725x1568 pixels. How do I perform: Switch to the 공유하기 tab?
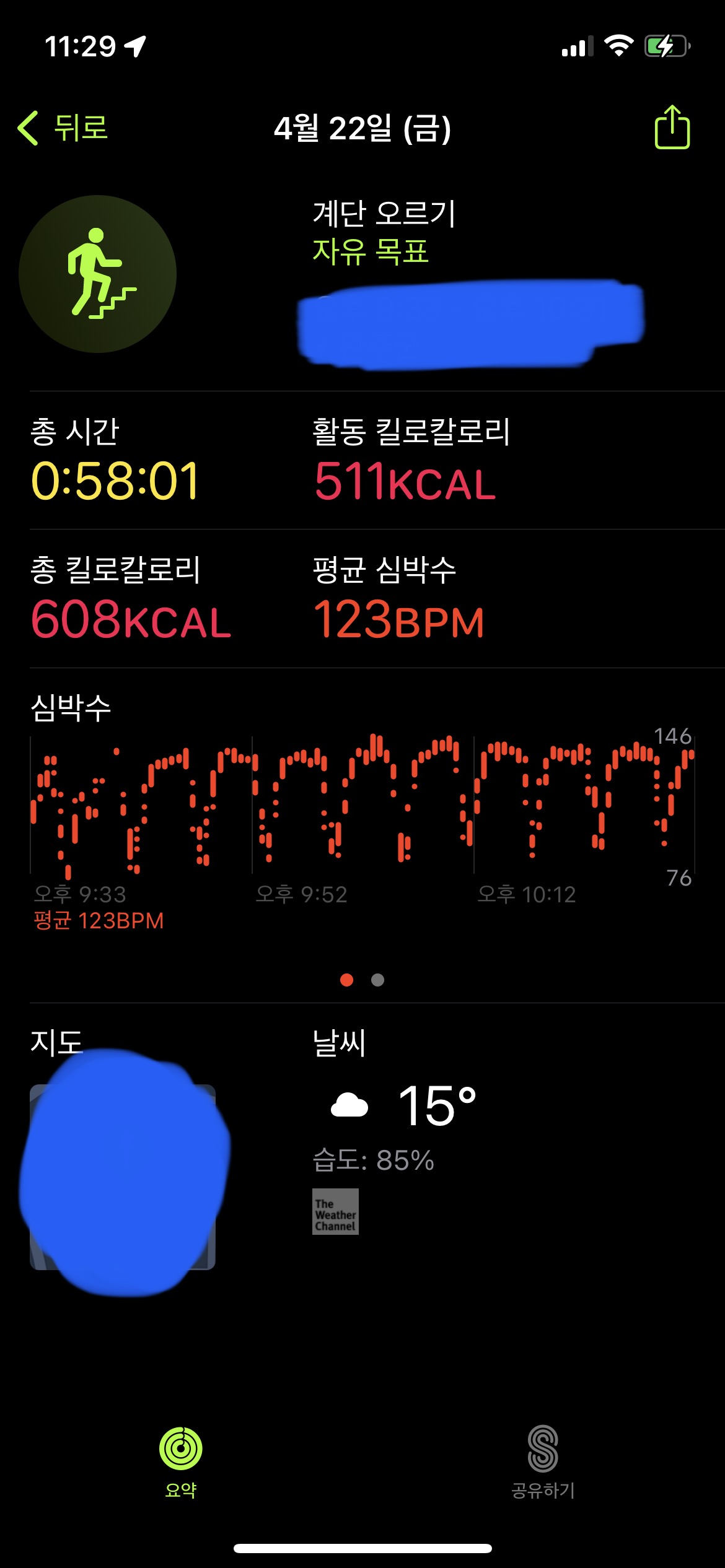[543, 1461]
